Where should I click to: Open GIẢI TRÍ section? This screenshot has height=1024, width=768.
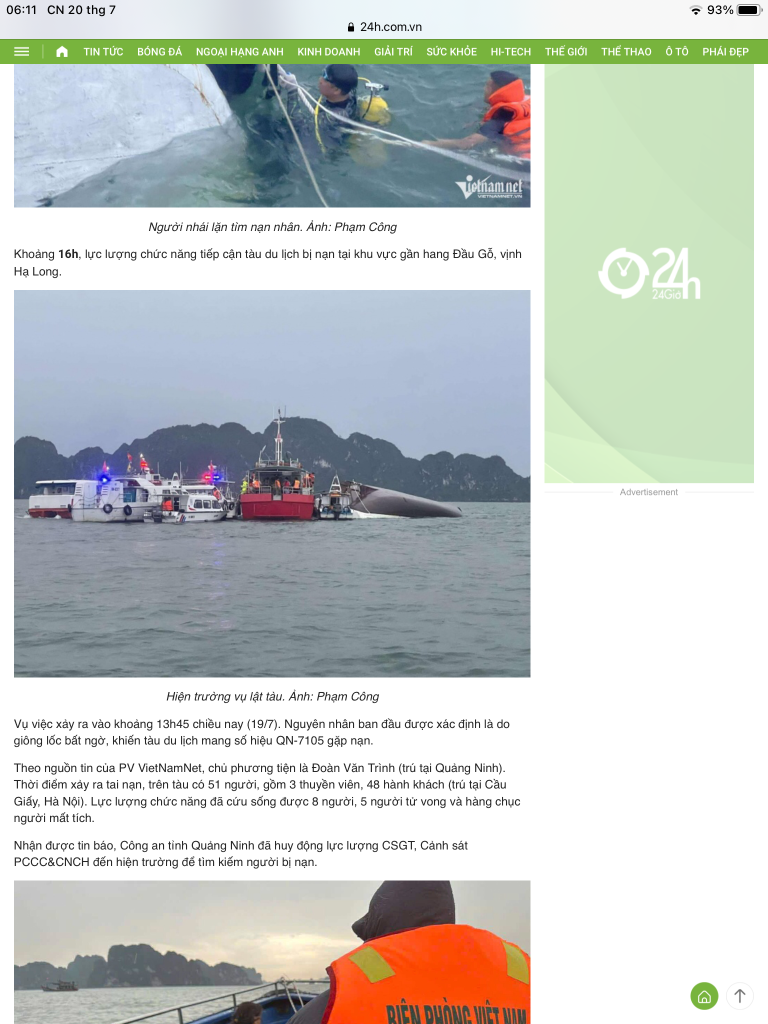[393, 52]
